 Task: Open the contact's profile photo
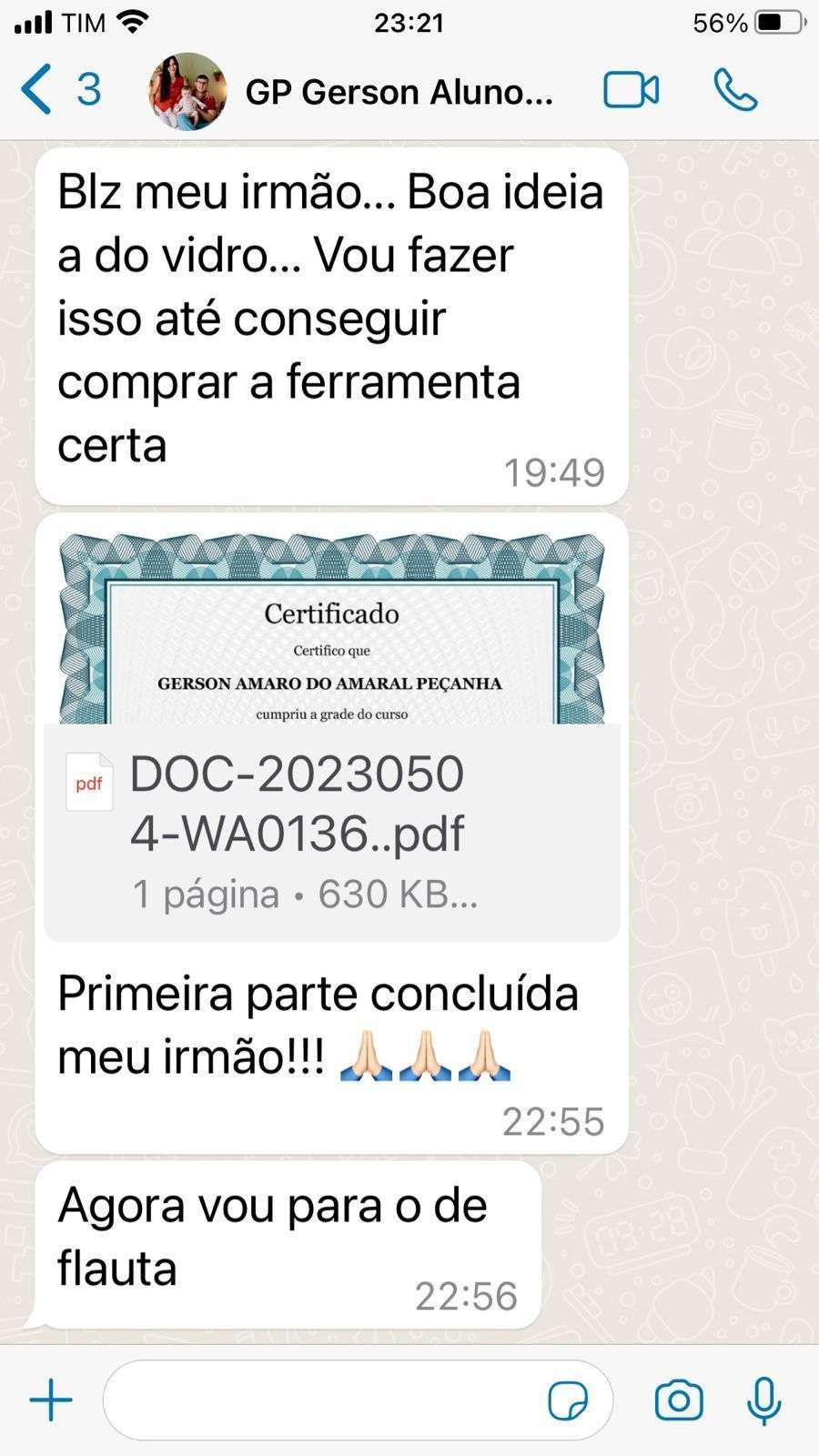tap(187, 91)
